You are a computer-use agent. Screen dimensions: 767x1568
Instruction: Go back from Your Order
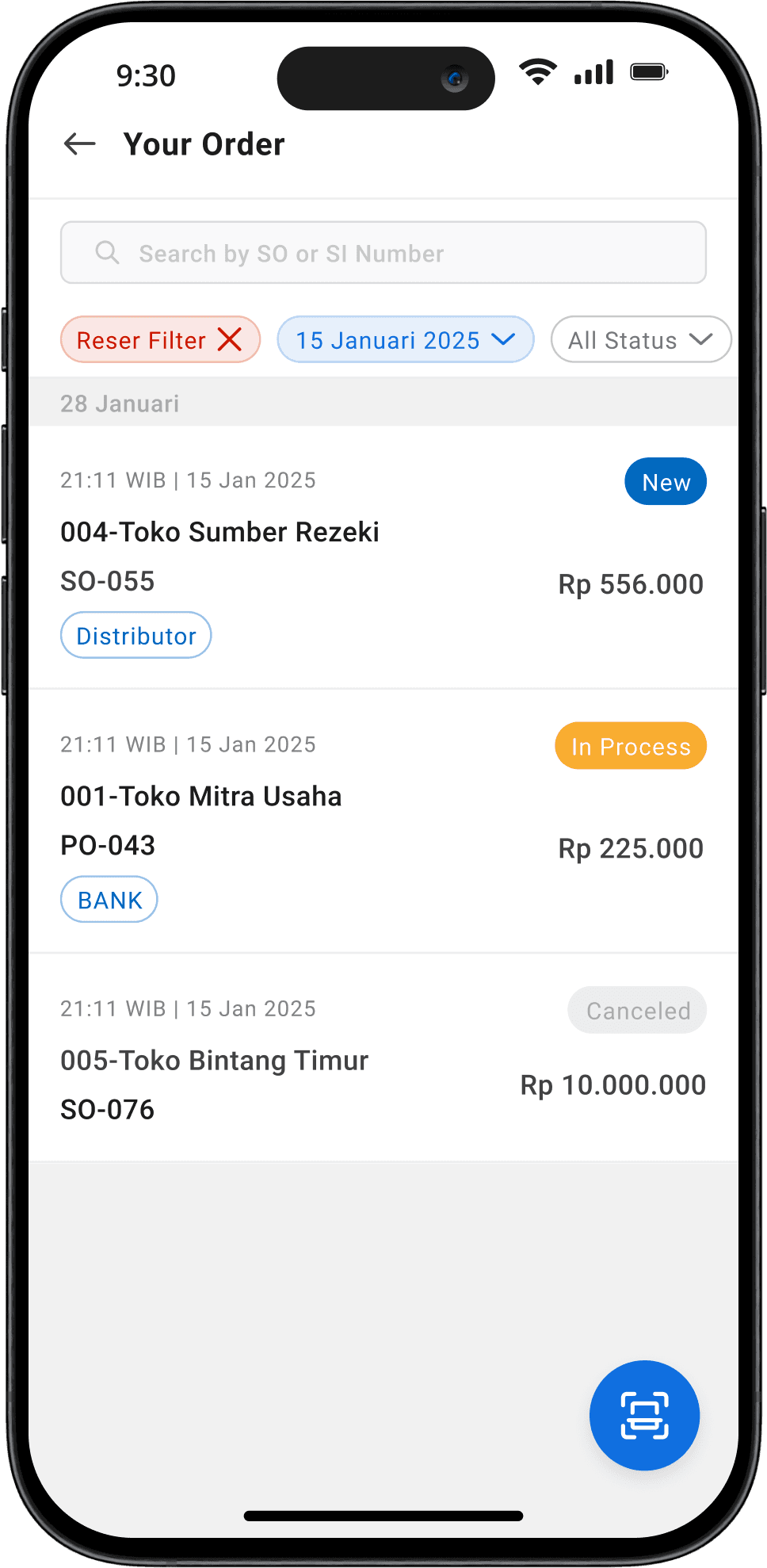coord(79,144)
